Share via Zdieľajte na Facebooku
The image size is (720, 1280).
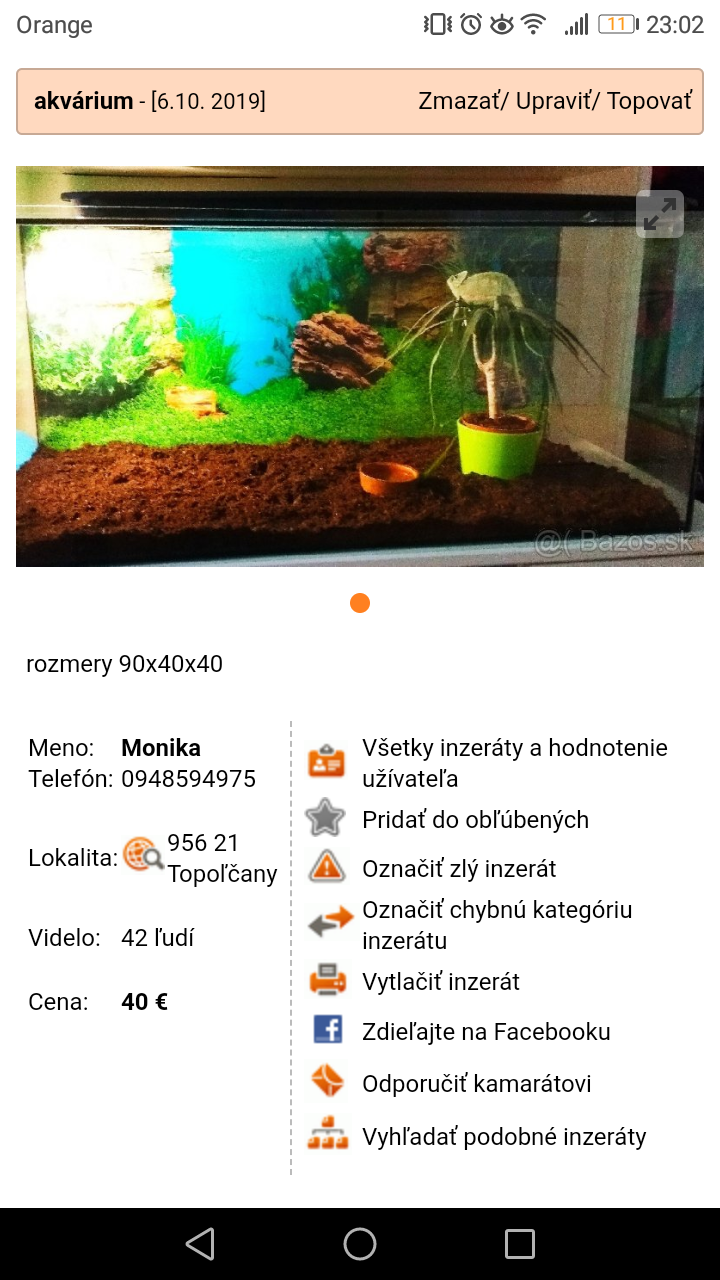(486, 1032)
